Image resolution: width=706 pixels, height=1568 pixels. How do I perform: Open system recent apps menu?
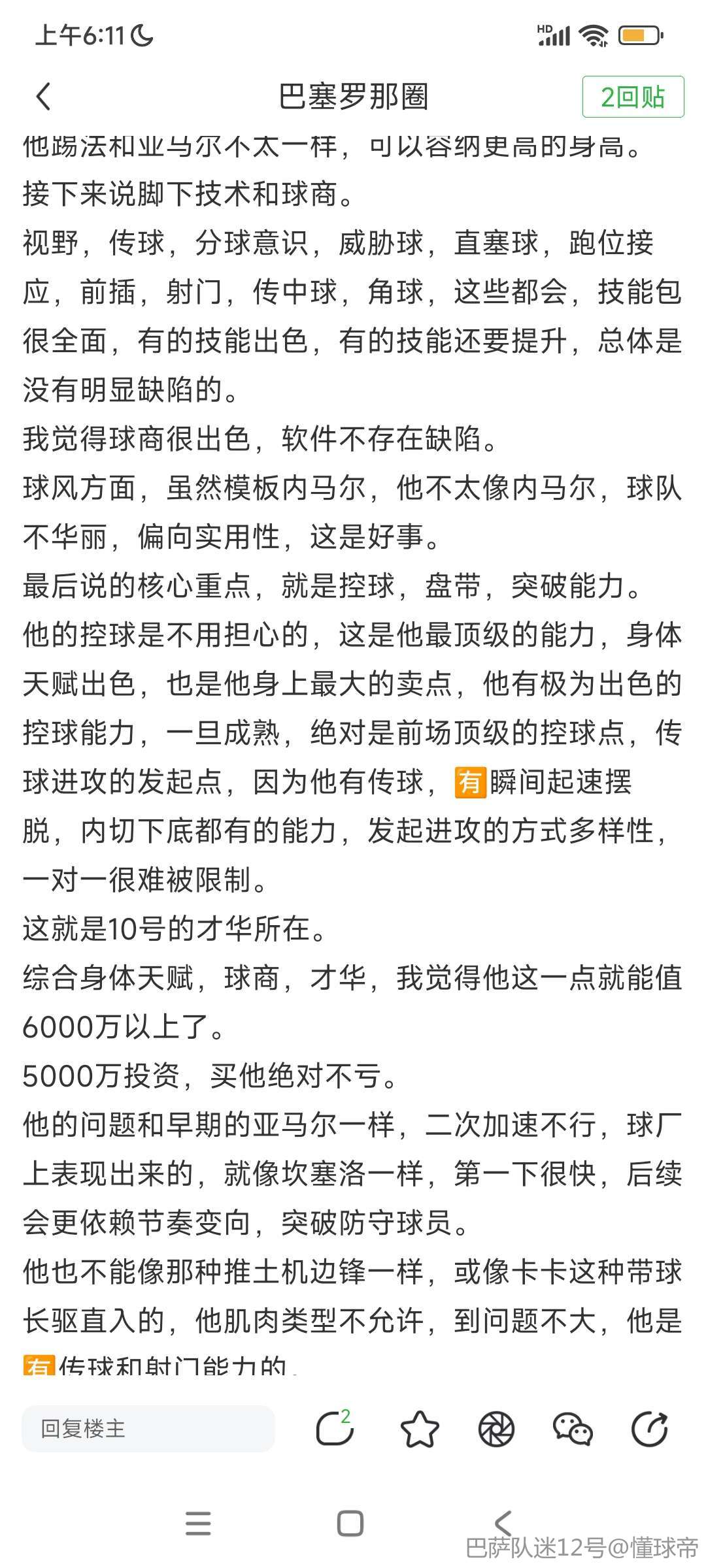pyautogui.click(x=198, y=1523)
